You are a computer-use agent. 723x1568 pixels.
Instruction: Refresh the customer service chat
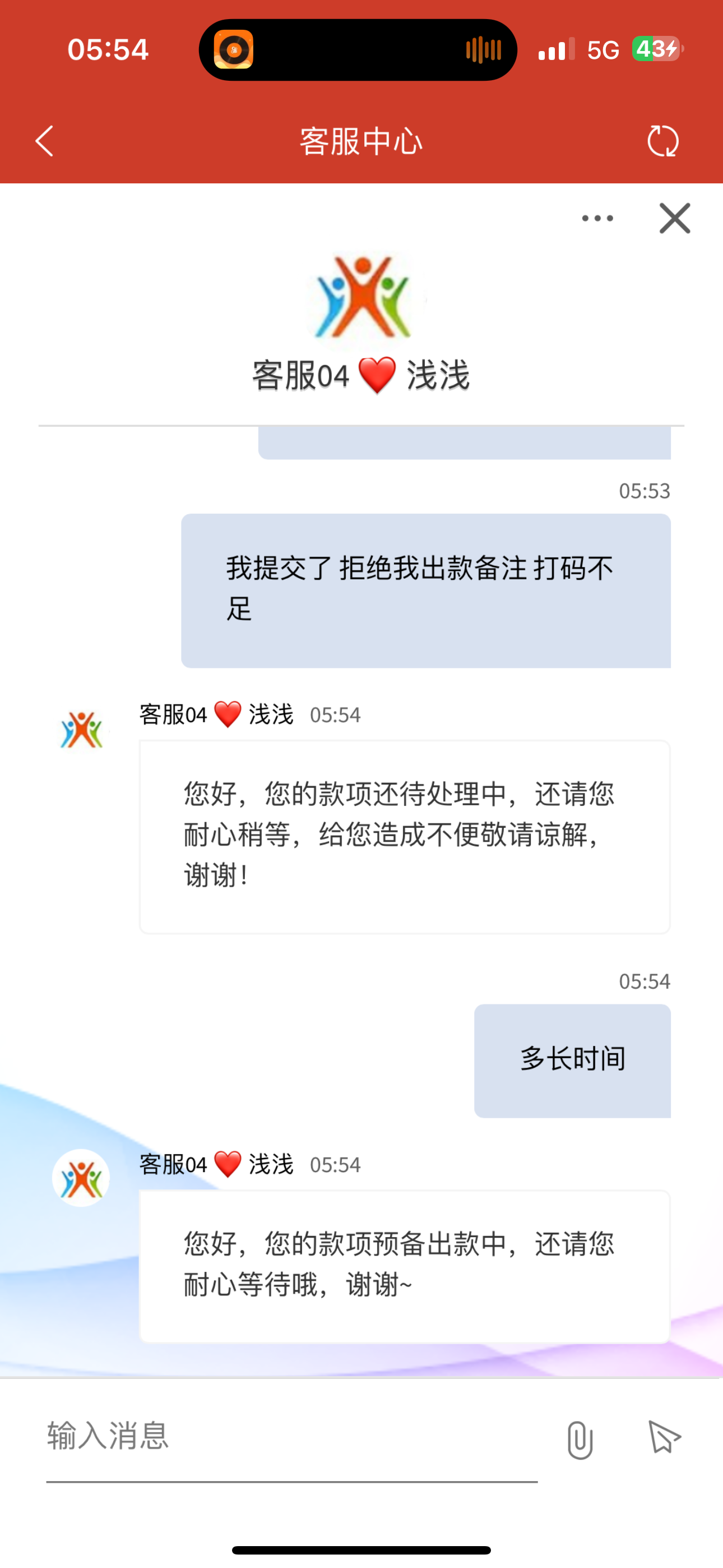coord(662,141)
